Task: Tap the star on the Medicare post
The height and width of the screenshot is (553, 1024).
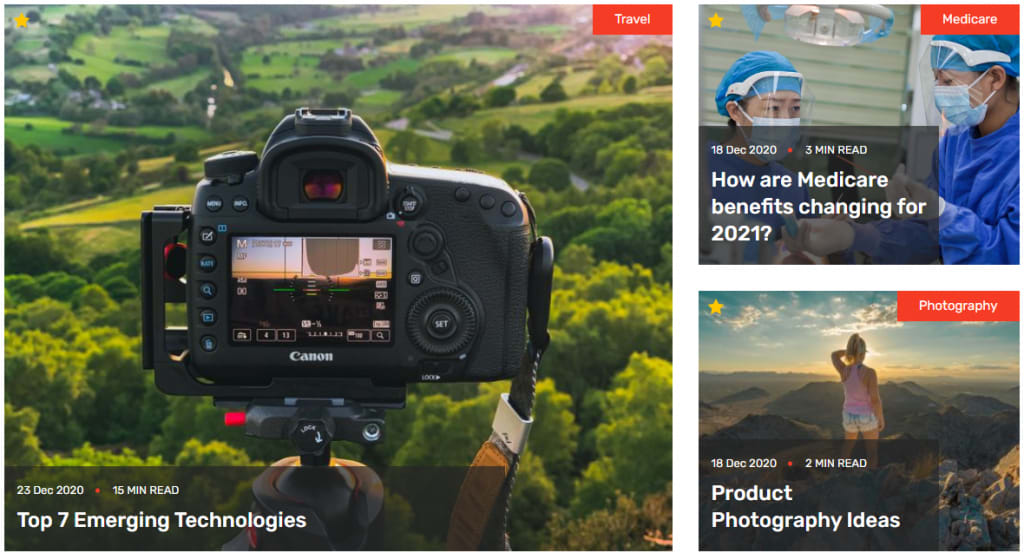Action: pyautogui.click(x=716, y=20)
